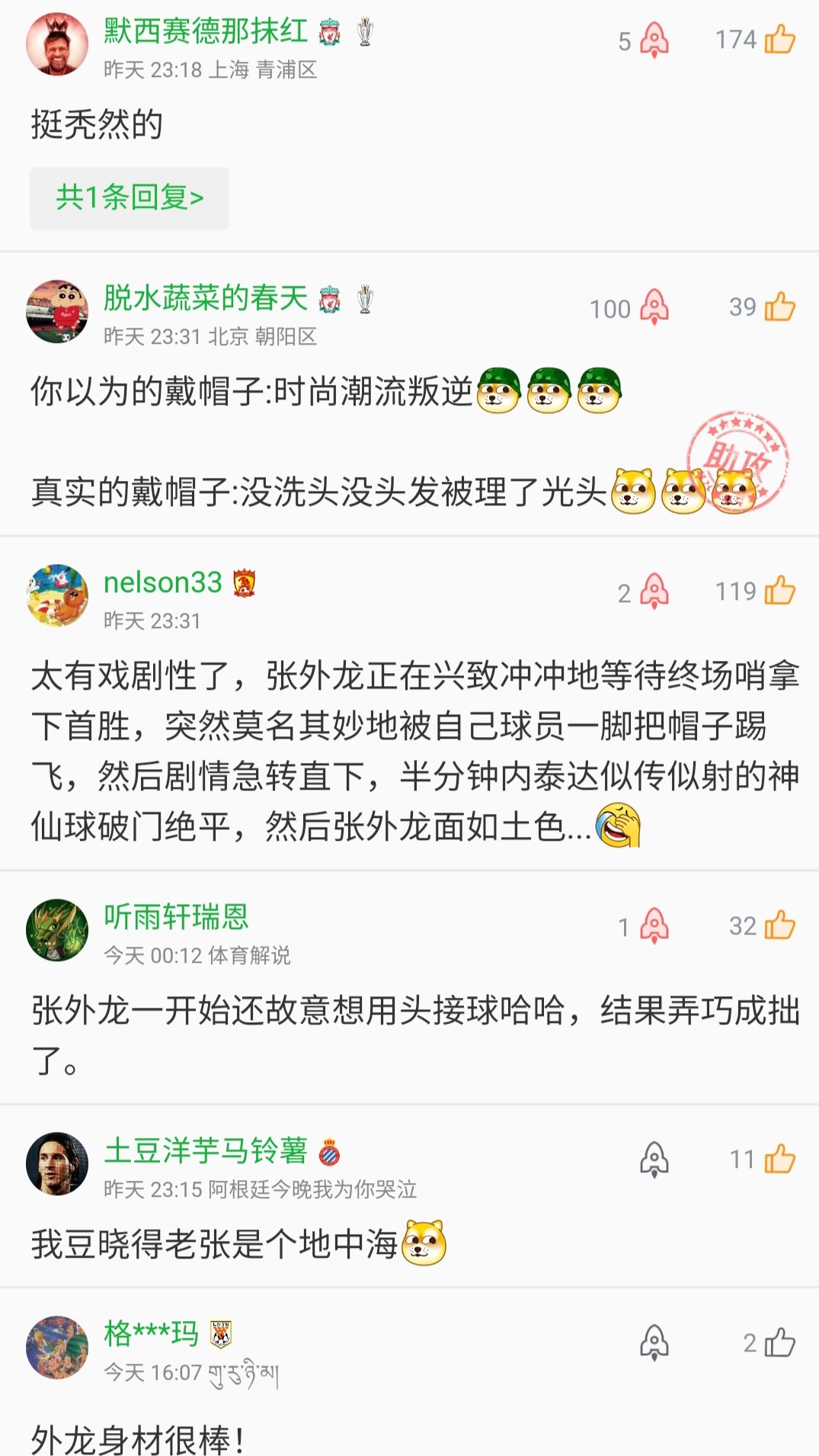Image resolution: width=819 pixels, height=1456 pixels.
Task: Click the trophy icon next to 默西赛德那抹红
Action: pos(364,30)
